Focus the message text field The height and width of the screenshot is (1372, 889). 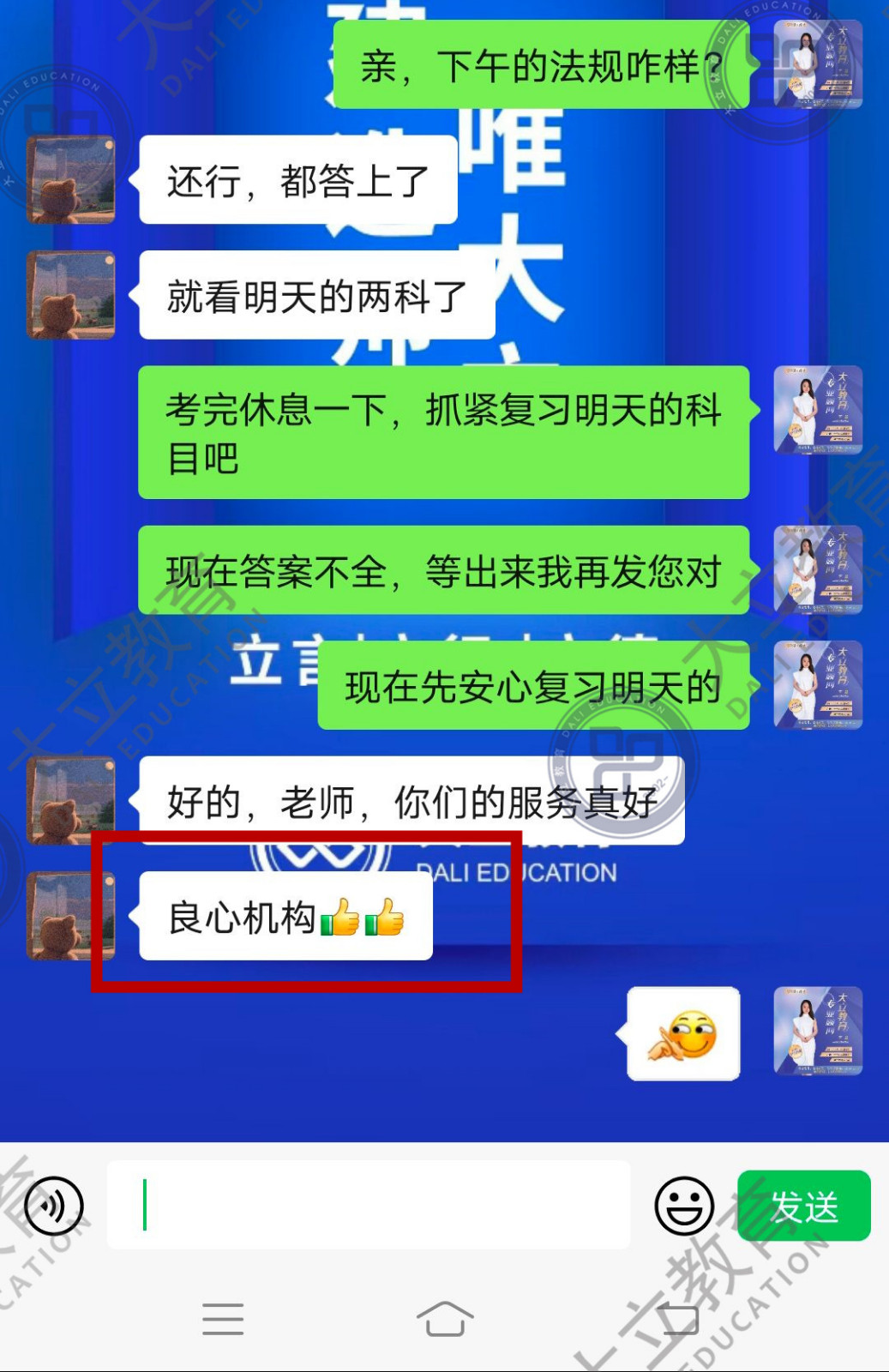[369, 1205]
